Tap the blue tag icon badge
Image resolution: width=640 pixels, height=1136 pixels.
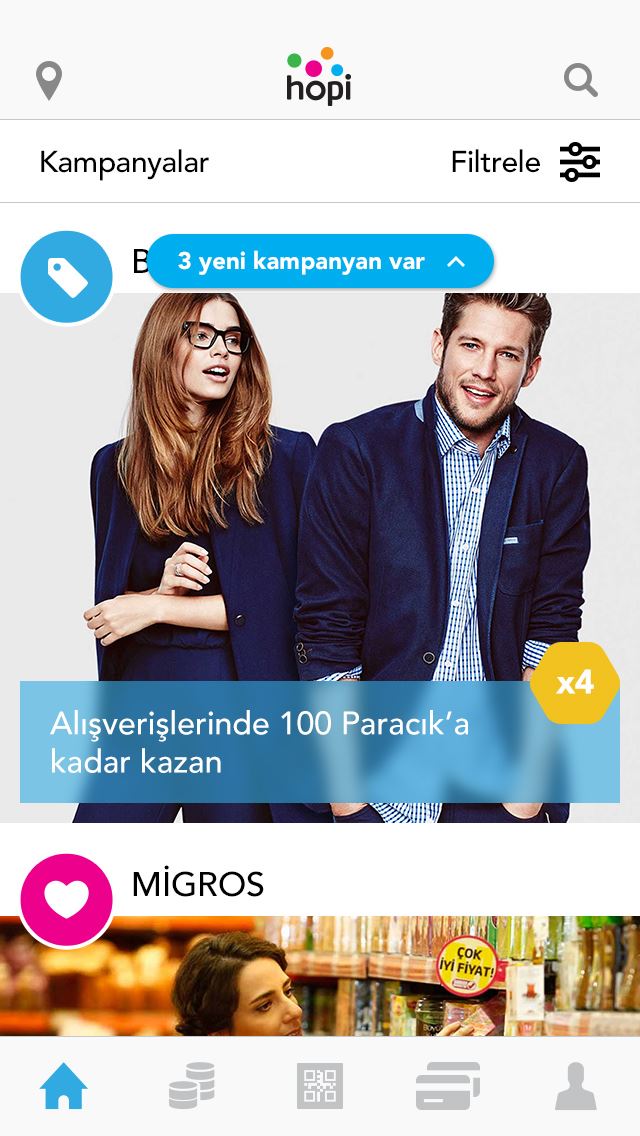67,277
